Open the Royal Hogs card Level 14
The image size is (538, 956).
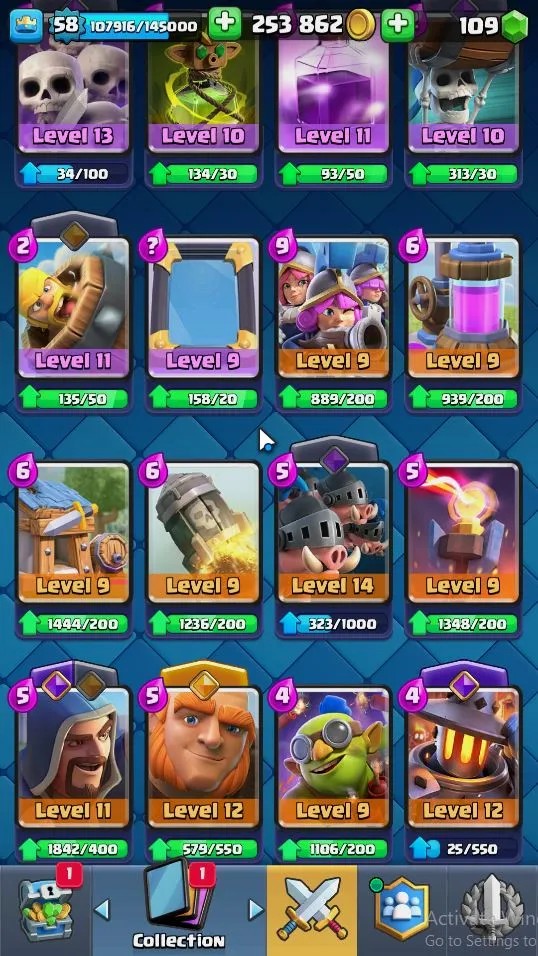334,532
